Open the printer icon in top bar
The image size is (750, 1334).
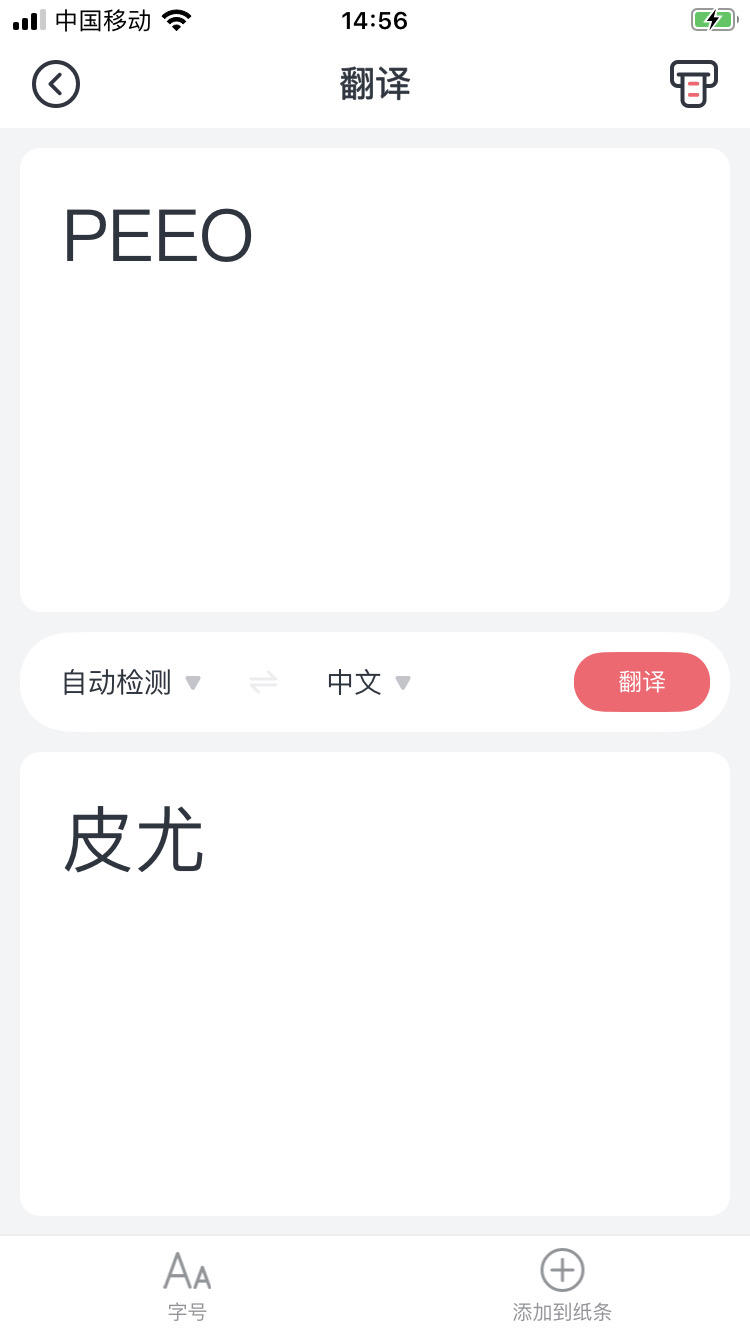693,84
